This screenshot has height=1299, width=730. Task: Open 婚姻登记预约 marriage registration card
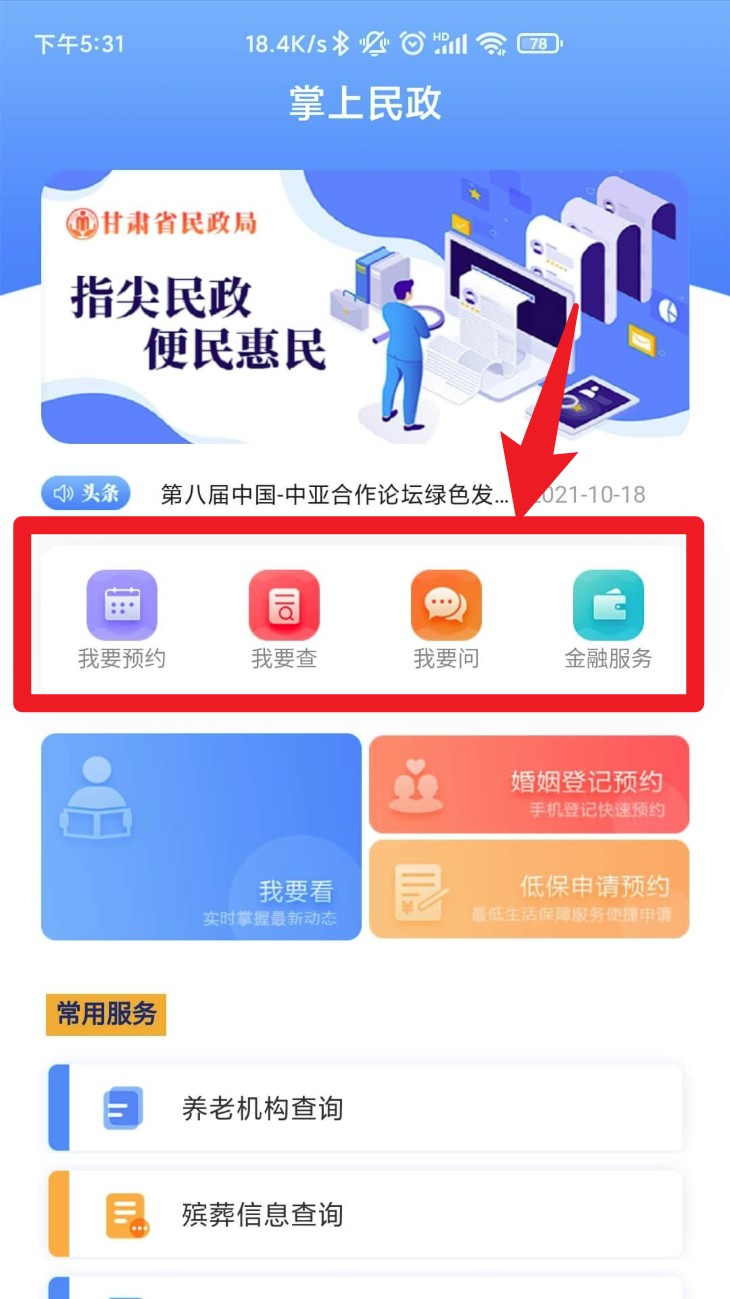(x=529, y=784)
